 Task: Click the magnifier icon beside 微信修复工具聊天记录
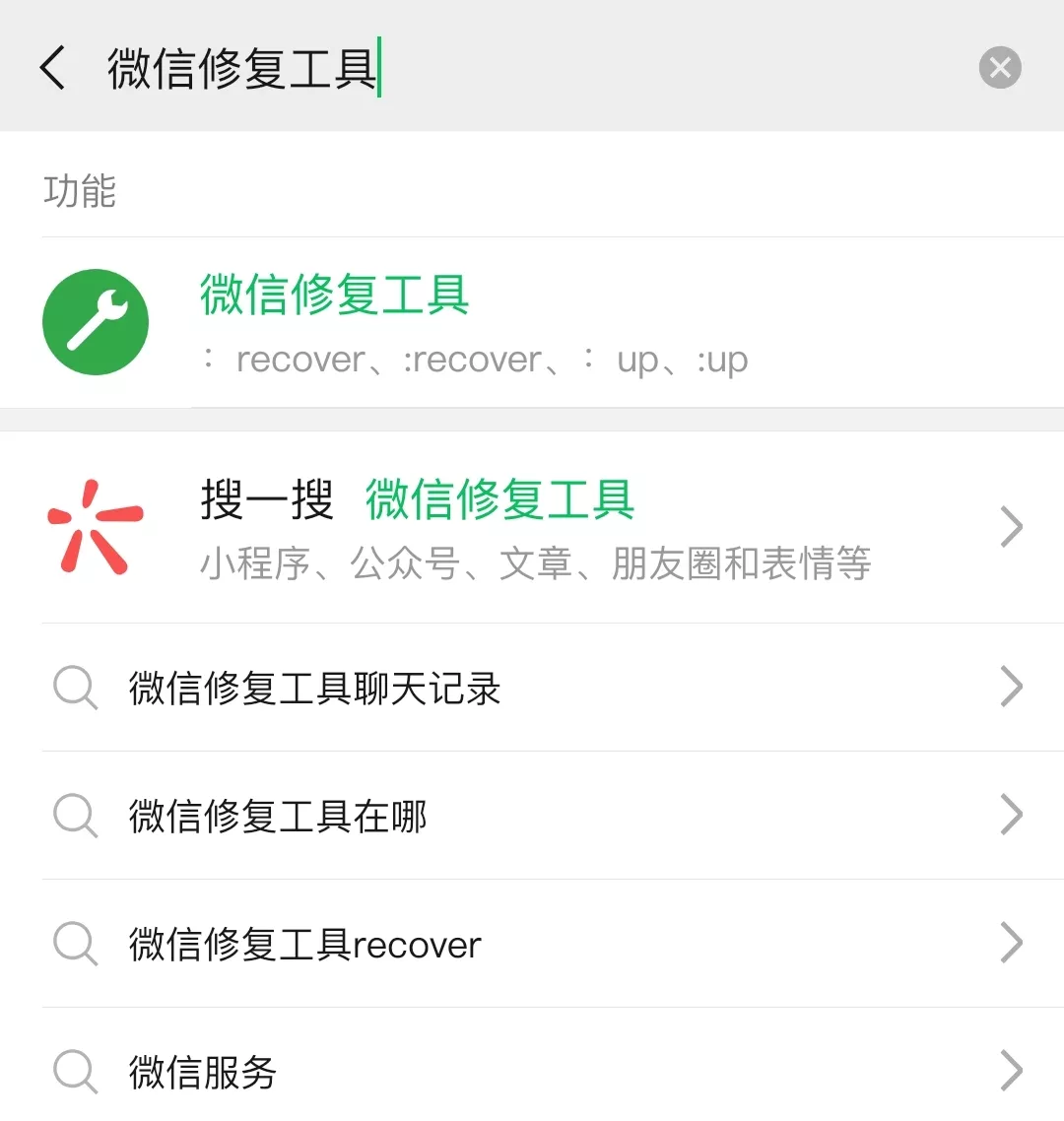click(74, 688)
